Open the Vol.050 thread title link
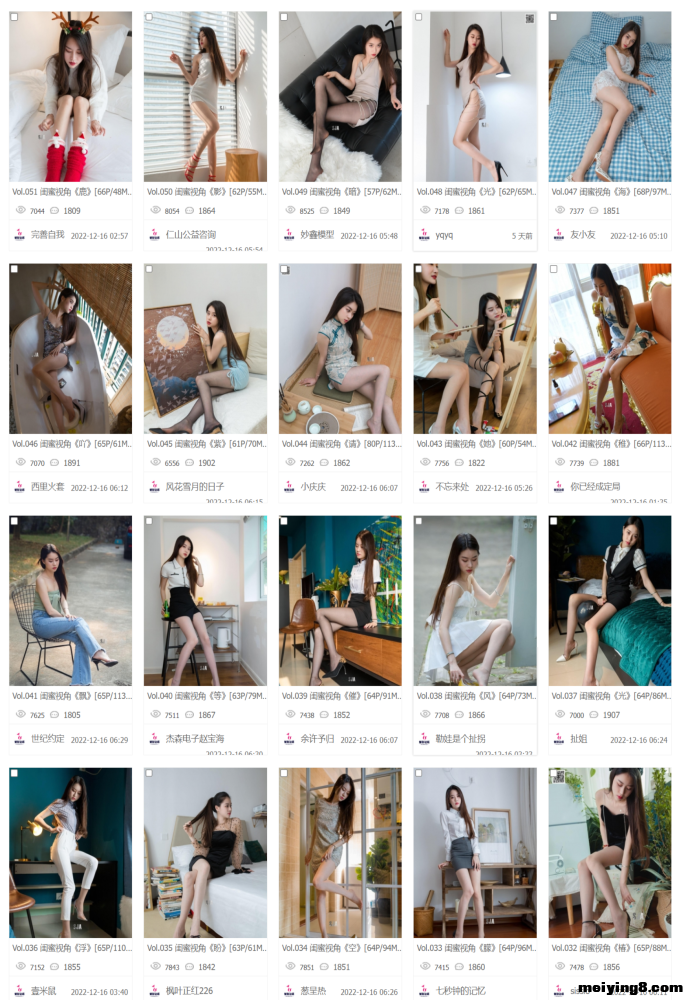The height and width of the screenshot is (1000, 688). click(205, 191)
